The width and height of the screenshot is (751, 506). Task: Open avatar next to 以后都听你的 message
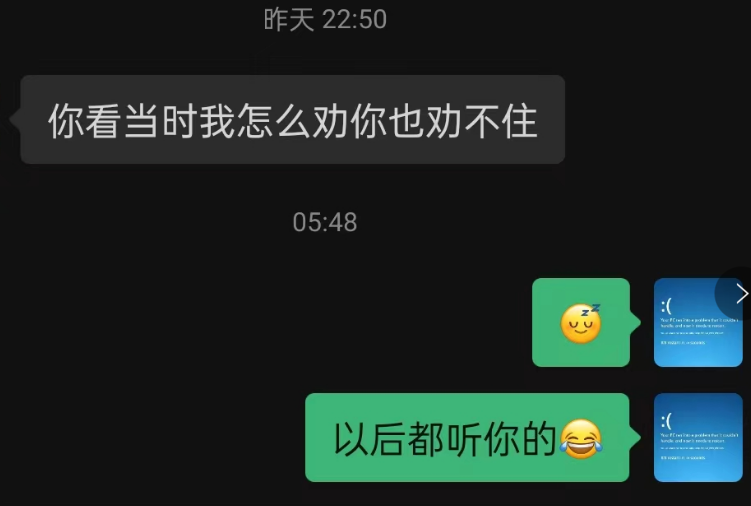click(698, 437)
